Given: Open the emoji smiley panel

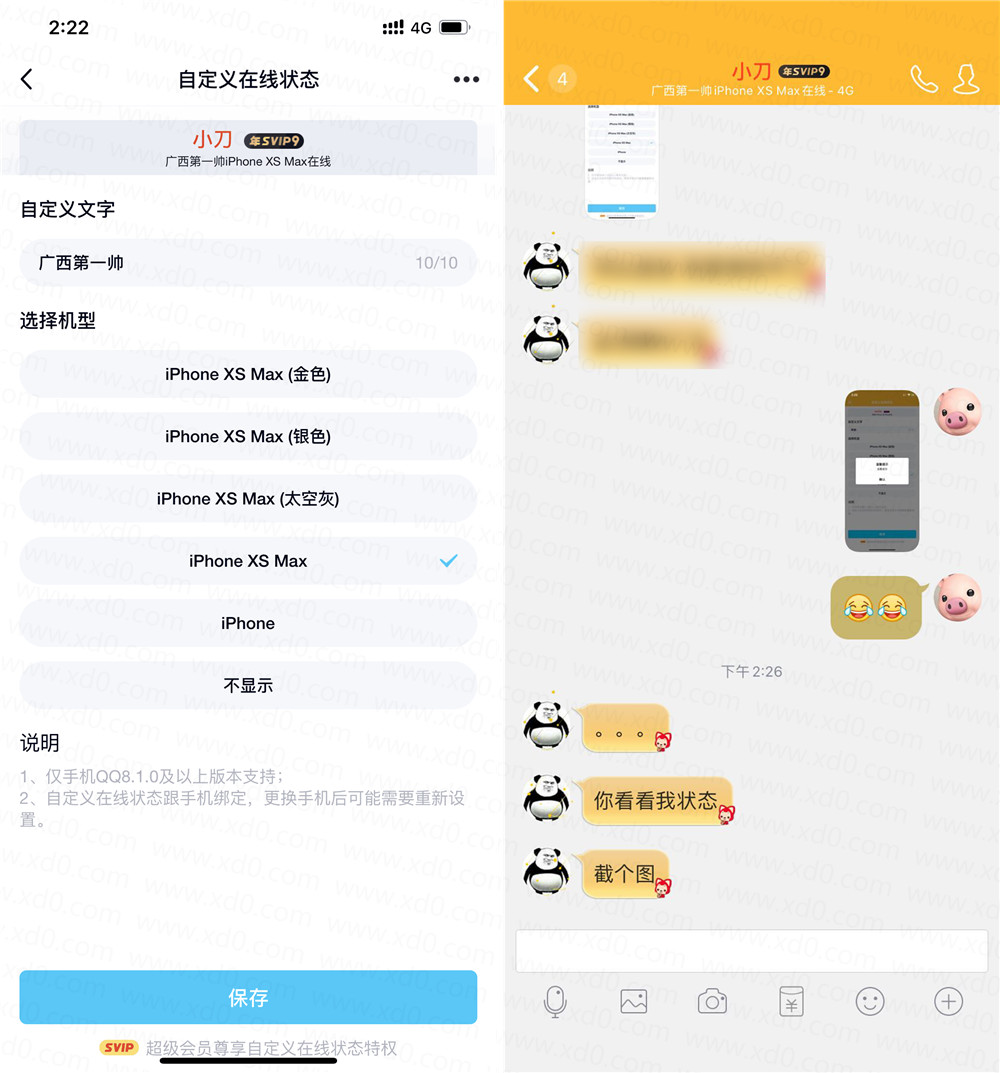Looking at the screenshot, I should click(870, 1002).
